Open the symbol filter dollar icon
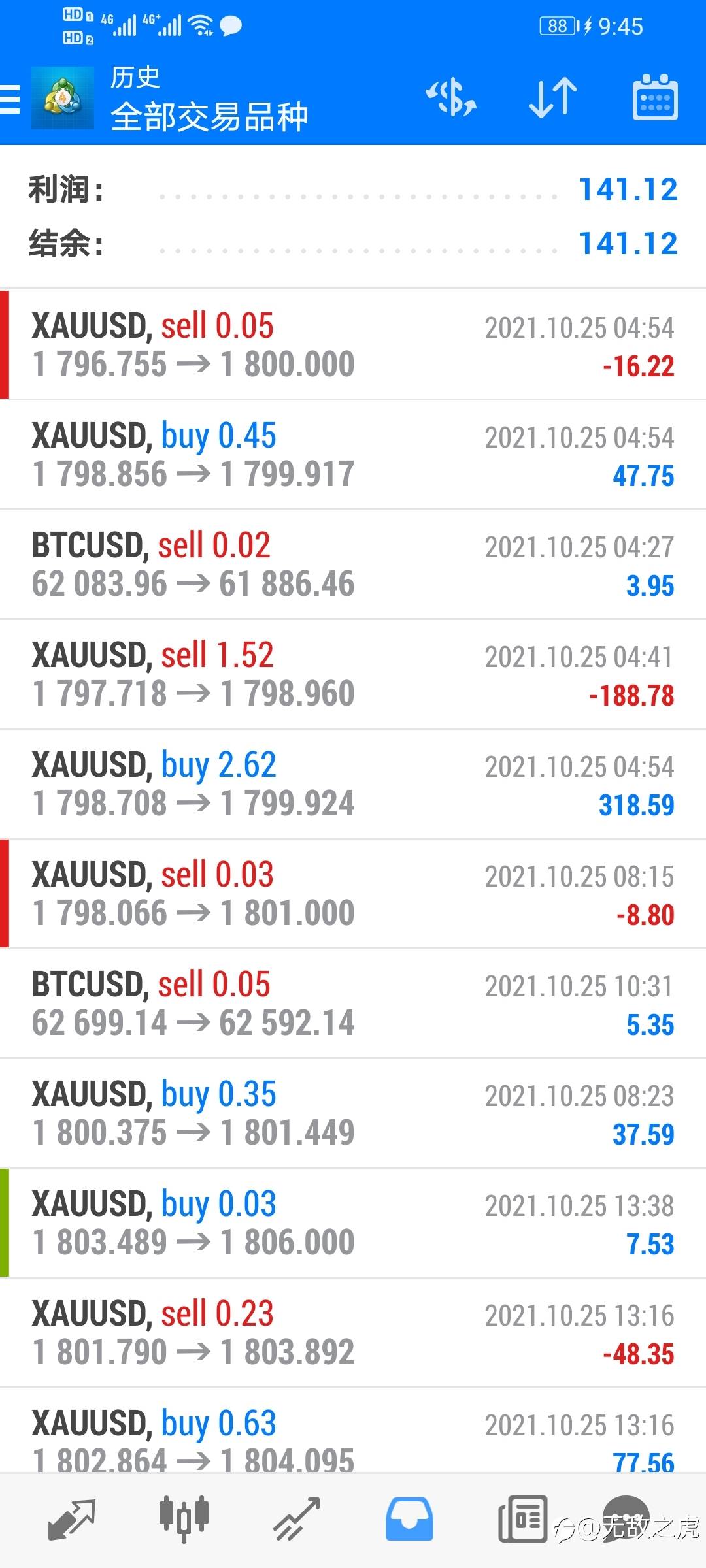The height and width of the screenshot is (1568, 706). 451,98
